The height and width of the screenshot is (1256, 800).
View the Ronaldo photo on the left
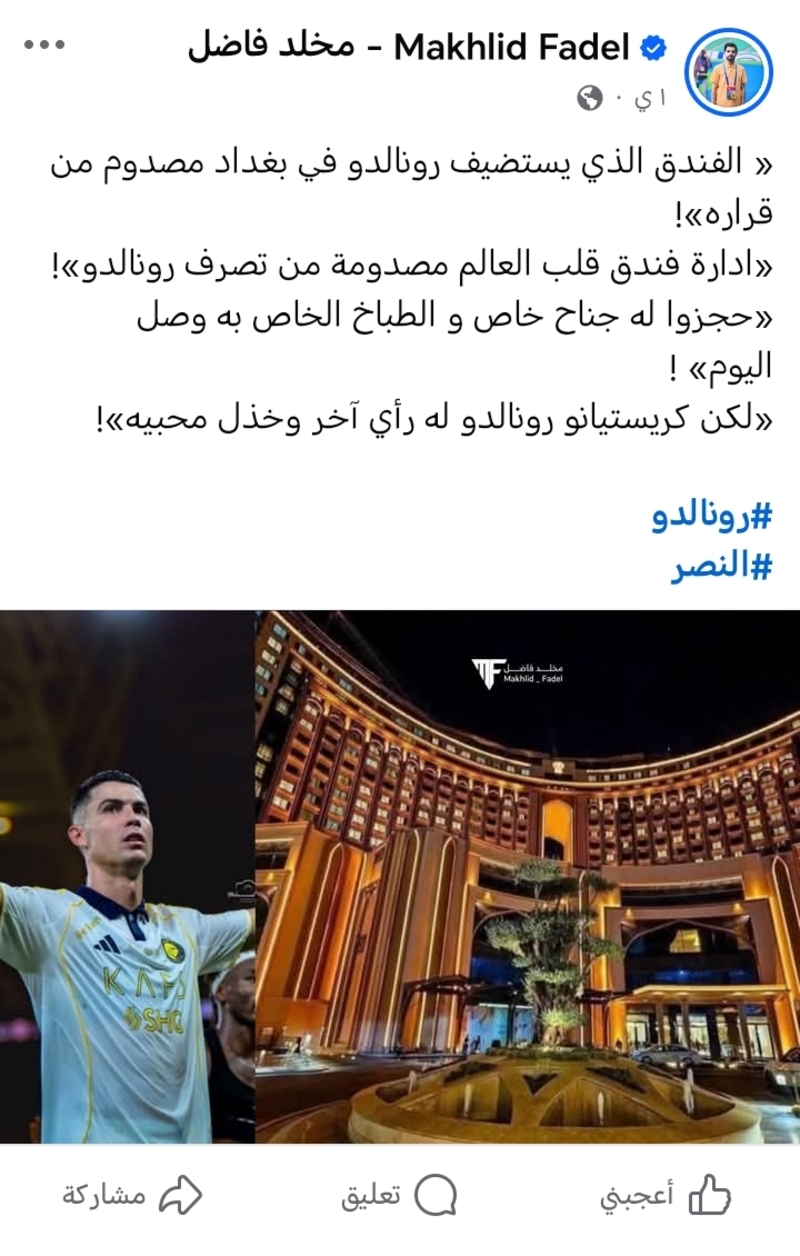point(126,876)
